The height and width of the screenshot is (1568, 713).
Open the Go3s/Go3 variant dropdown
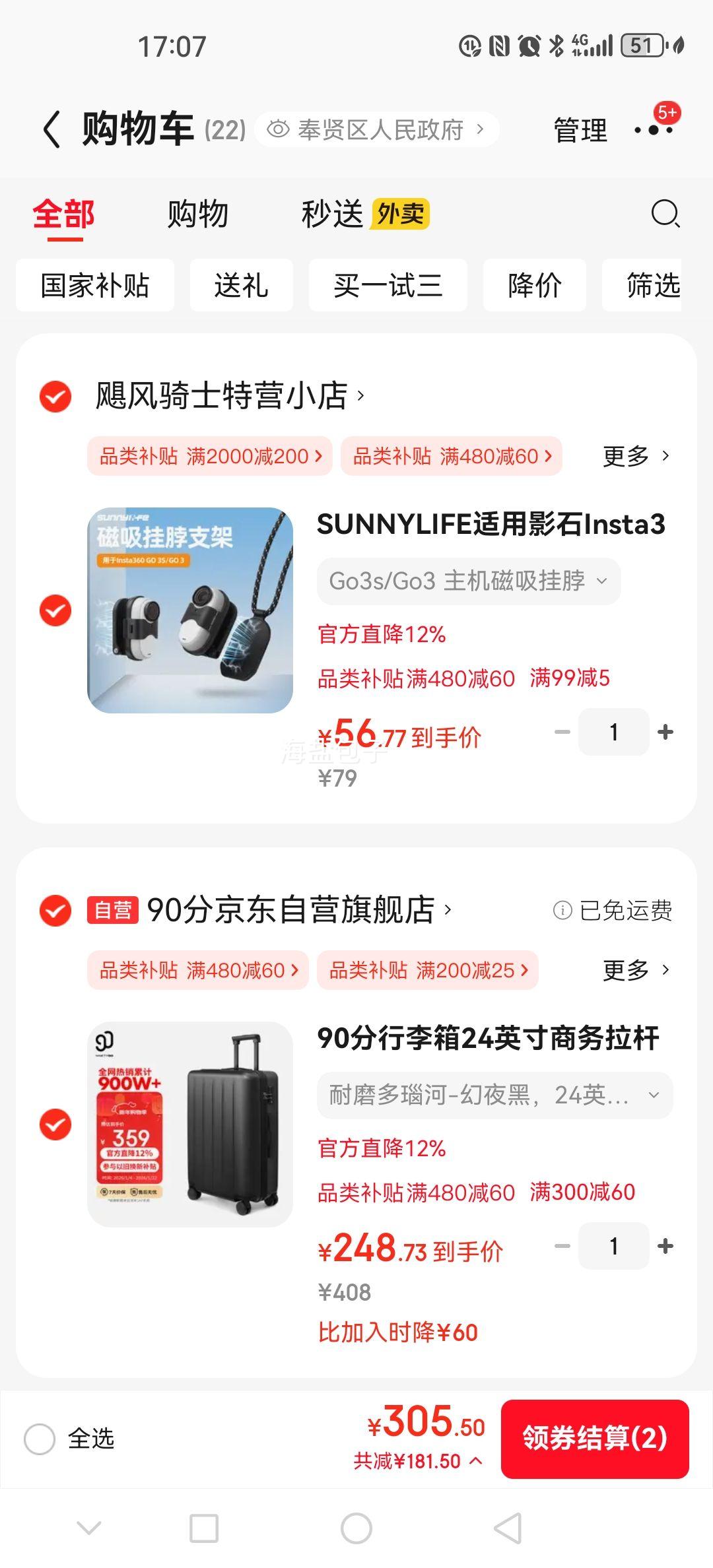tap(469, 581)
